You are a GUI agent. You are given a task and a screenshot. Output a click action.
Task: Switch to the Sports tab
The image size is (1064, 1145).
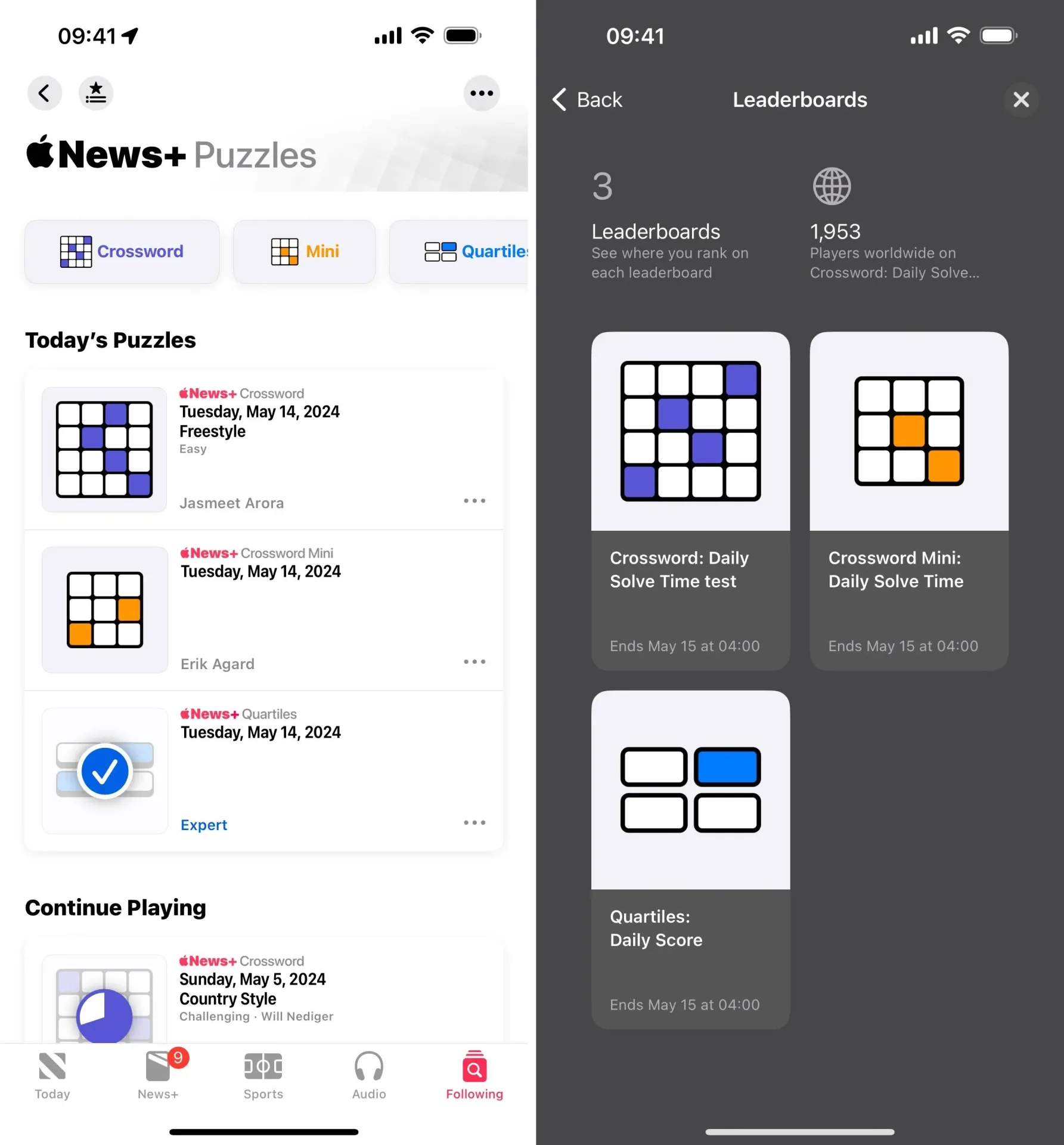point(263,1075)
